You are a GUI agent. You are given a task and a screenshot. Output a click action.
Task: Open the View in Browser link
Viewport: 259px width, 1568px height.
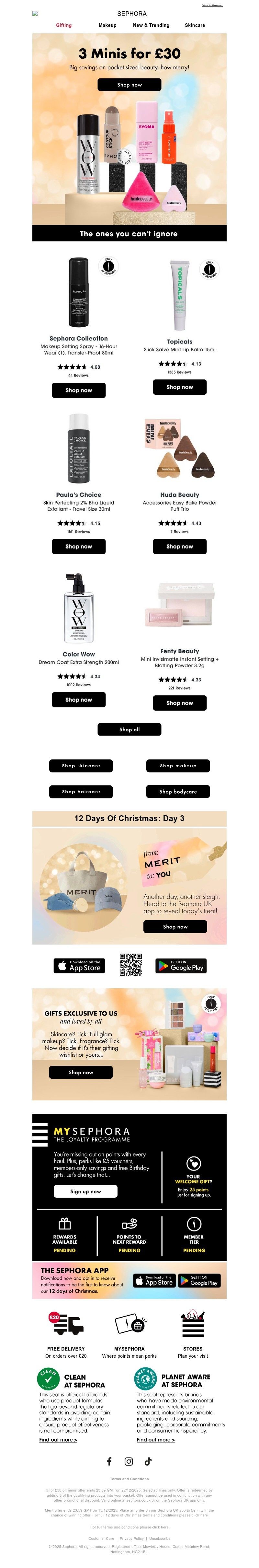click(x=212, y=5)
